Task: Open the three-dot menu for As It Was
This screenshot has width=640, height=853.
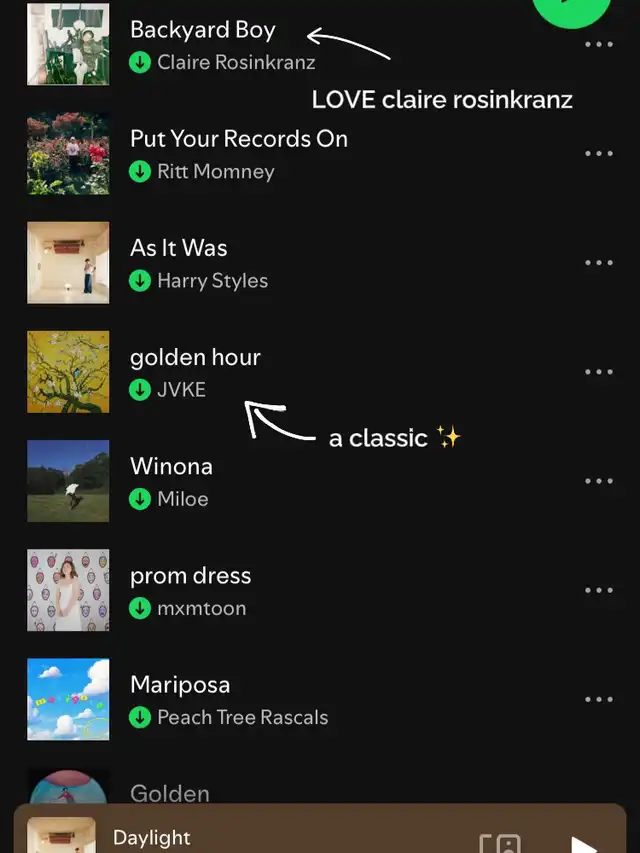Action: pos(598,263)
